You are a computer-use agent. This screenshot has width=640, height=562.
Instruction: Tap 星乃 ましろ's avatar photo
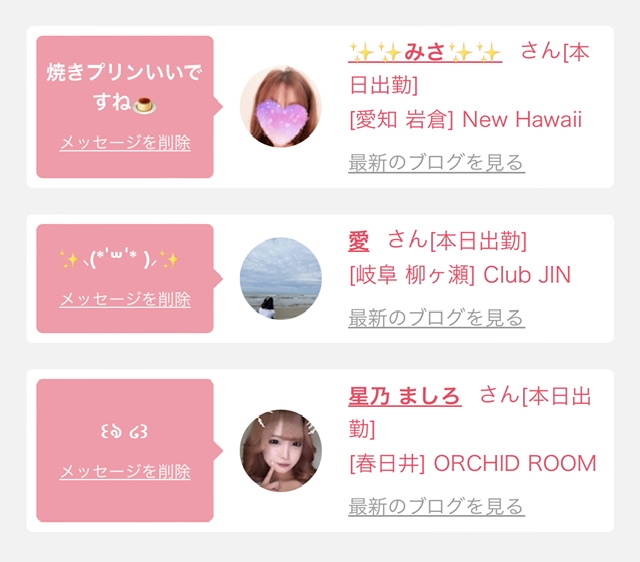point(281,451)
